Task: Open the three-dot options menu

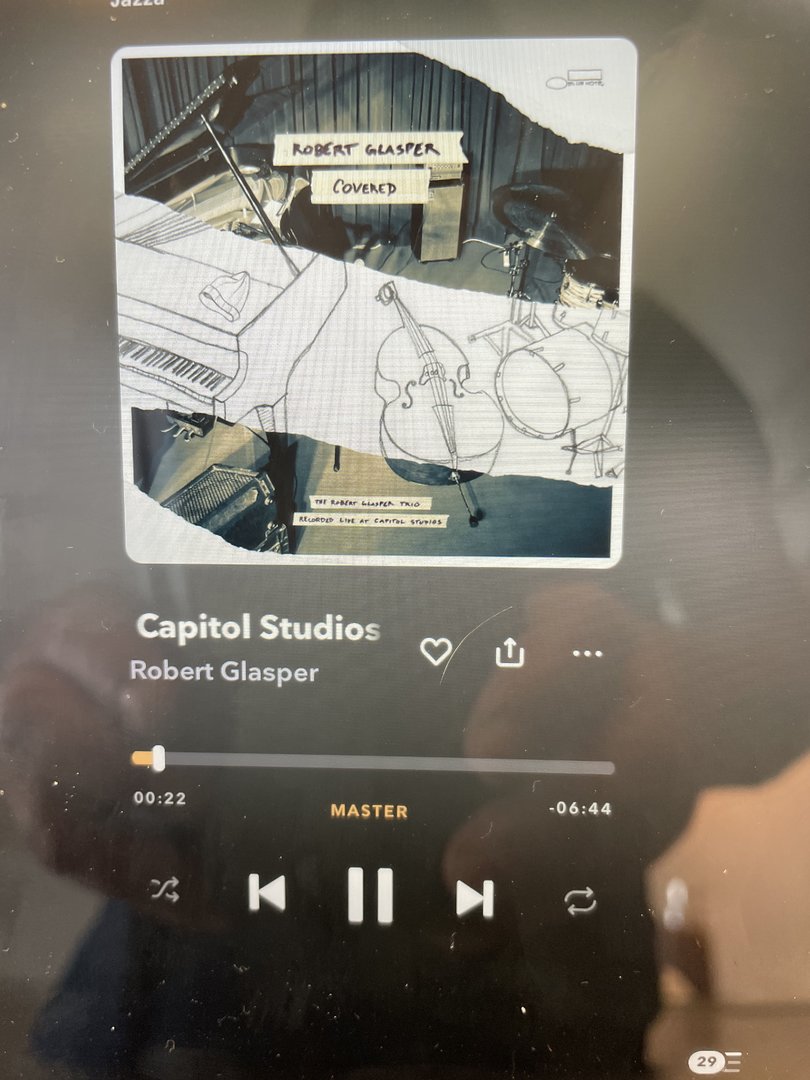Action: (x=587, y=654)
